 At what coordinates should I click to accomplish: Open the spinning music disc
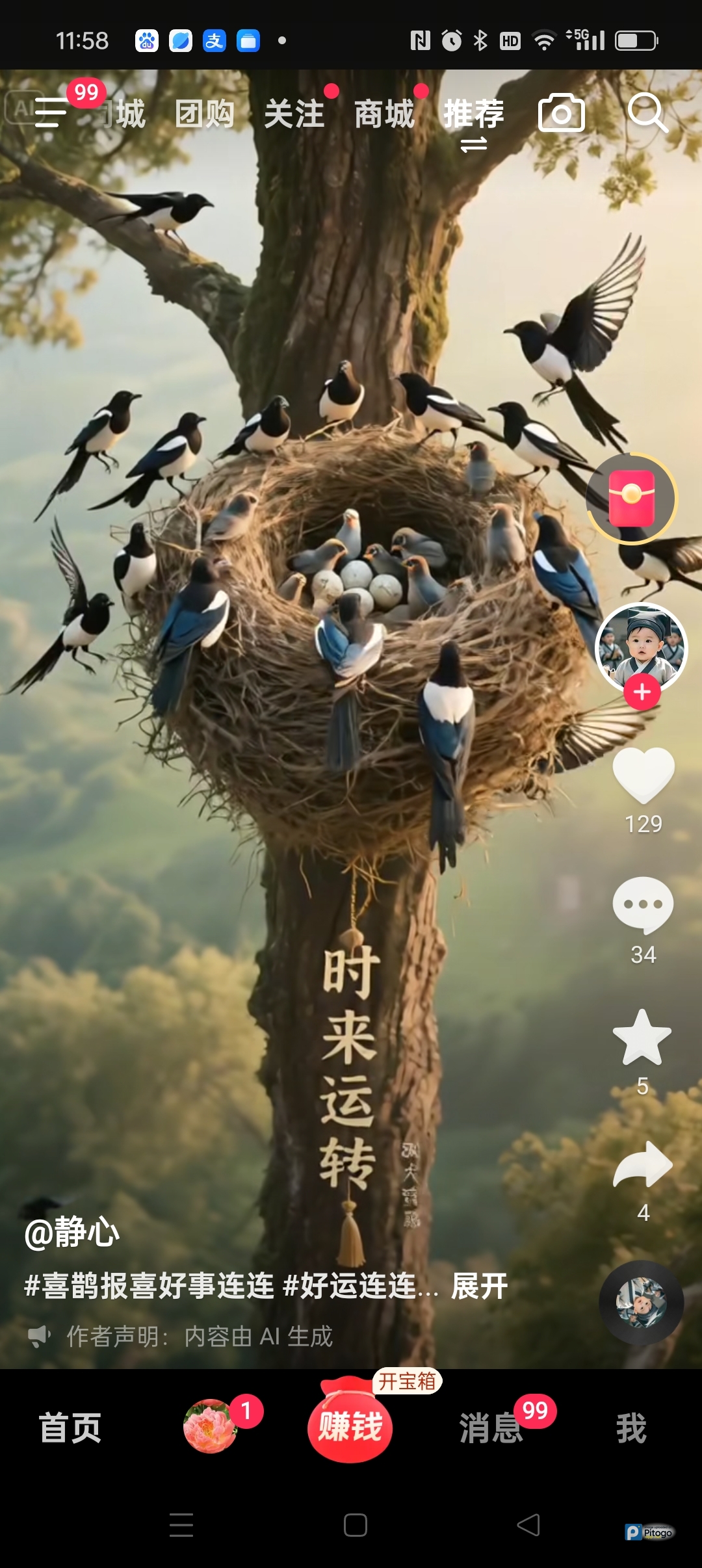[x=641, y=1303]
